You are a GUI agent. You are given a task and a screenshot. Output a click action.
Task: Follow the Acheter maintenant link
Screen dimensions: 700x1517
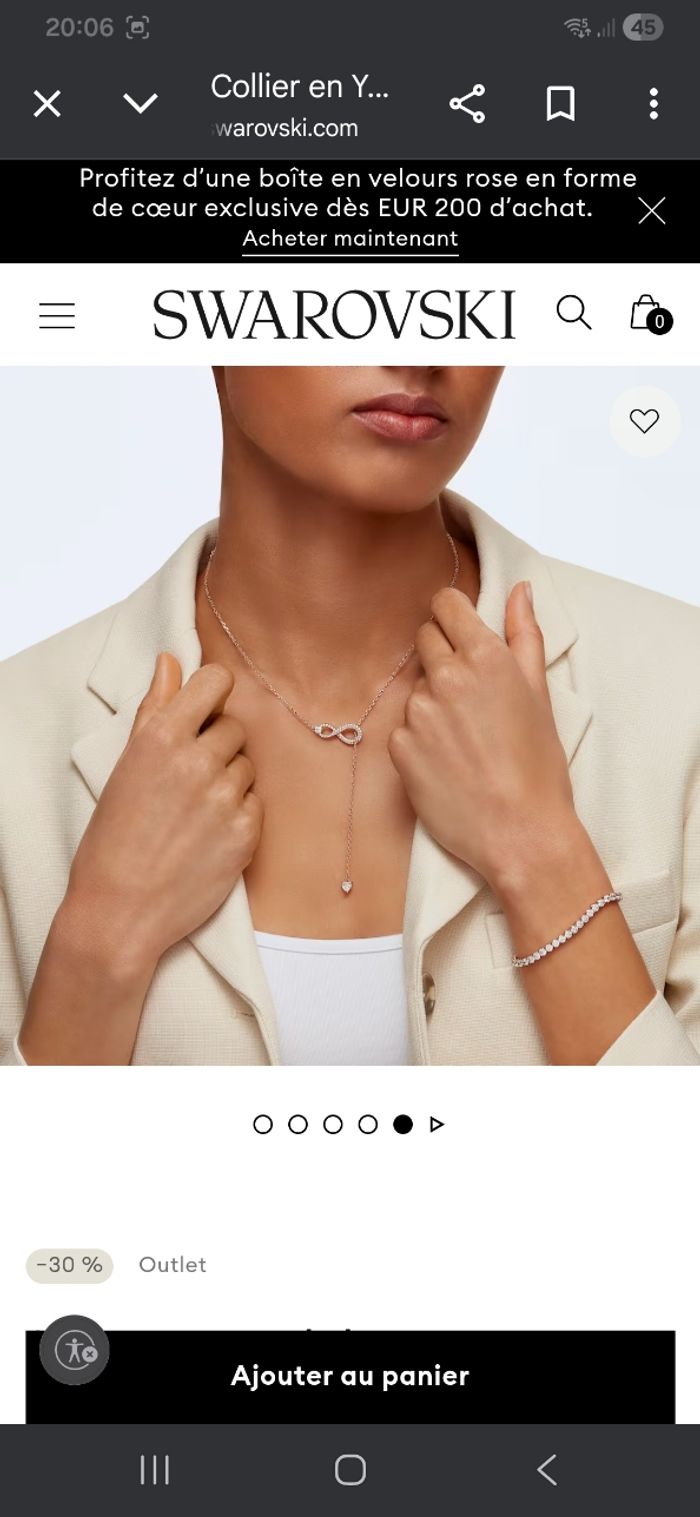(x=350, y=239)
